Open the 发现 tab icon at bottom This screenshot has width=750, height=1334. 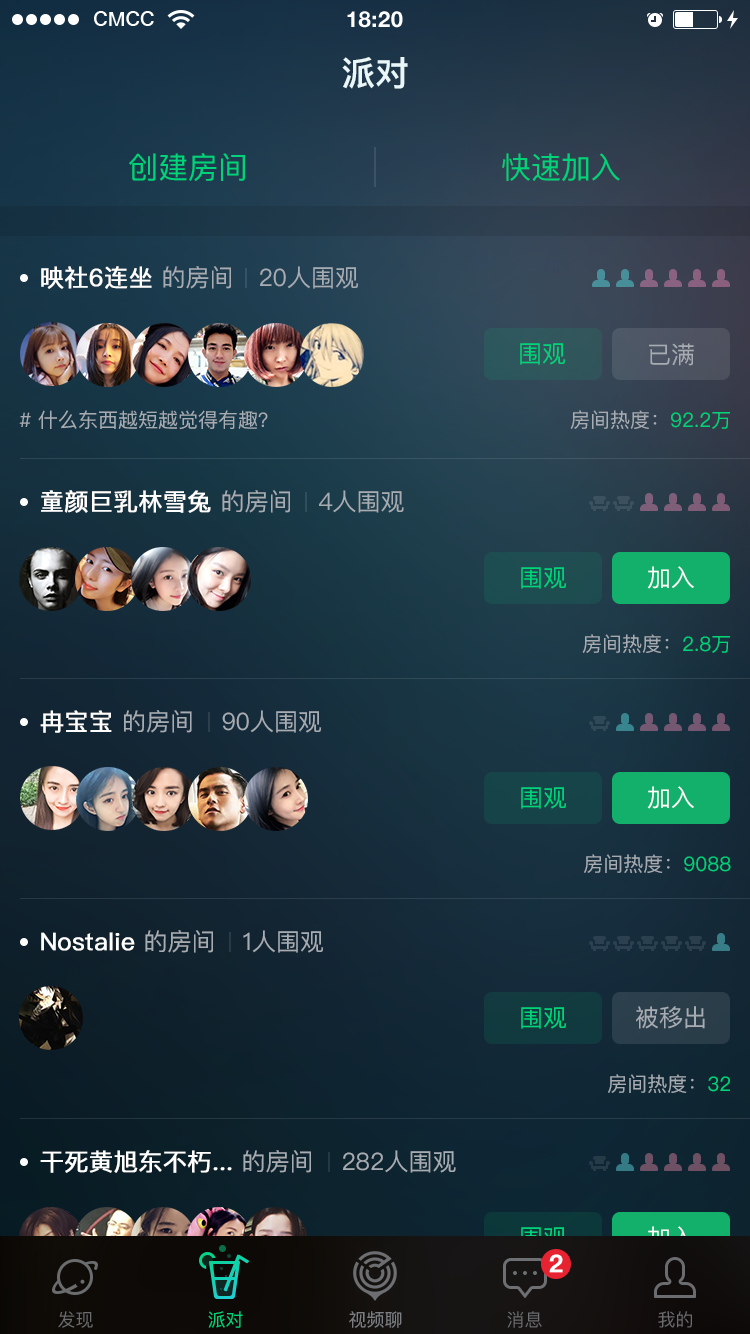(x=75, y=1275)
